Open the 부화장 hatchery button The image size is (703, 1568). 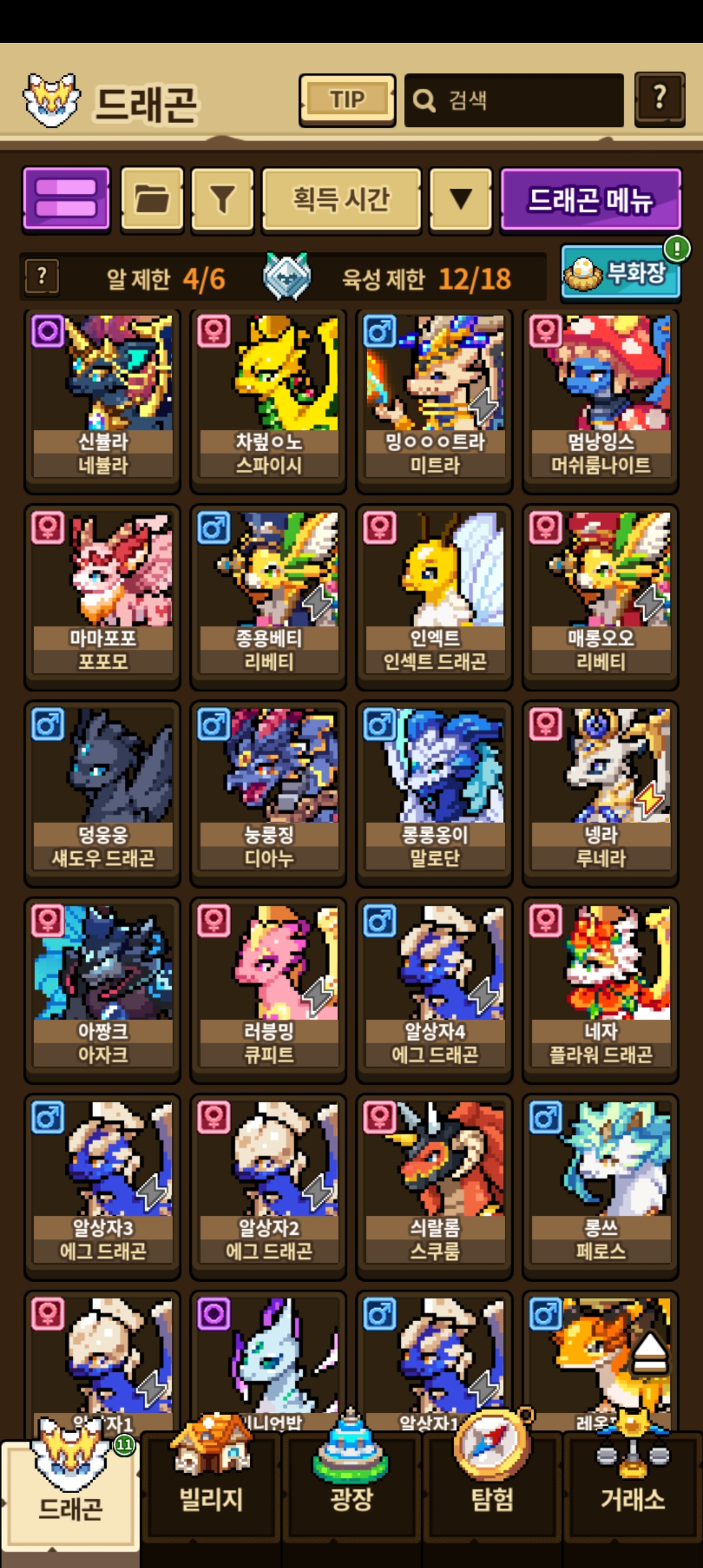[x=620, y=273]
